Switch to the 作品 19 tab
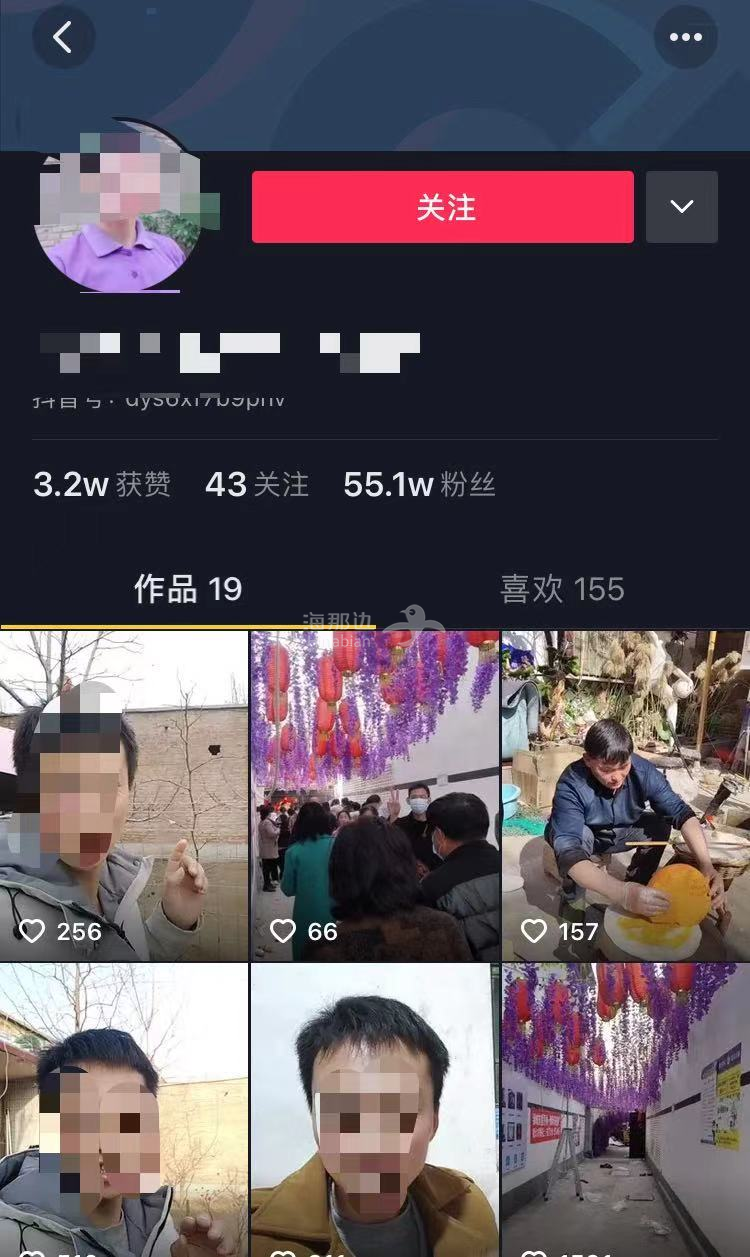Screen dimensions: 750x1257 (x=188, y=589)
